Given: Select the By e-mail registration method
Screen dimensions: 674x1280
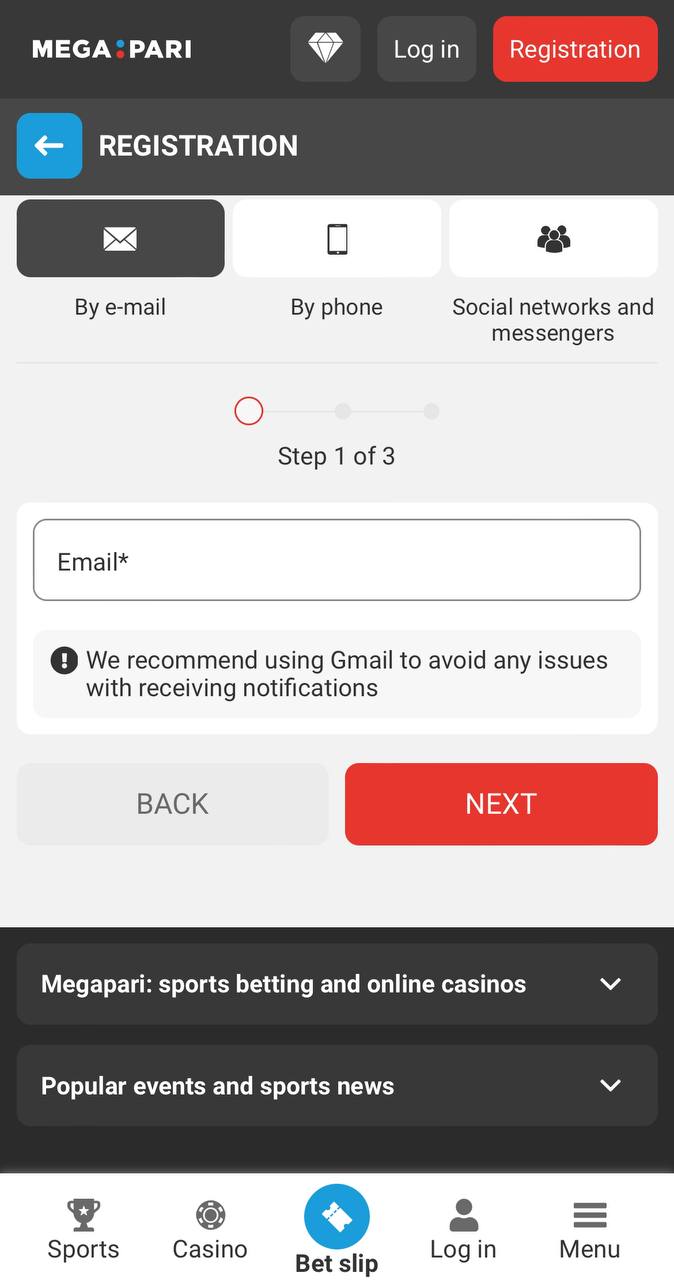Looking at the screenshot, I should [120, 238].
